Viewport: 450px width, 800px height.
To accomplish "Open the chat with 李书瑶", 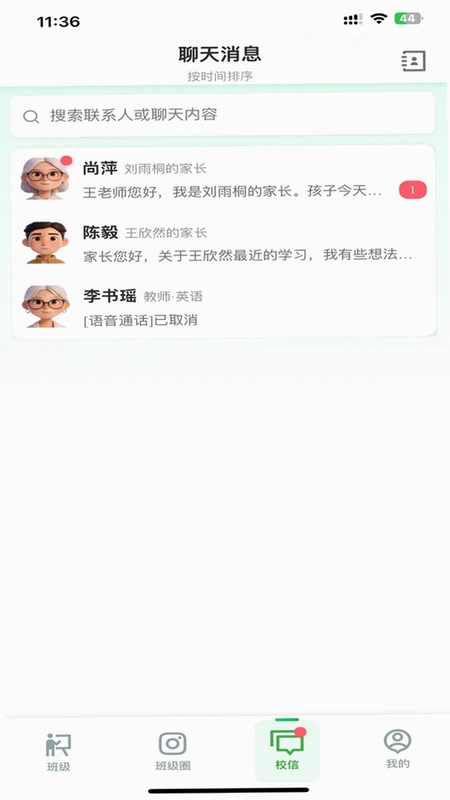I will pos(223,306).
